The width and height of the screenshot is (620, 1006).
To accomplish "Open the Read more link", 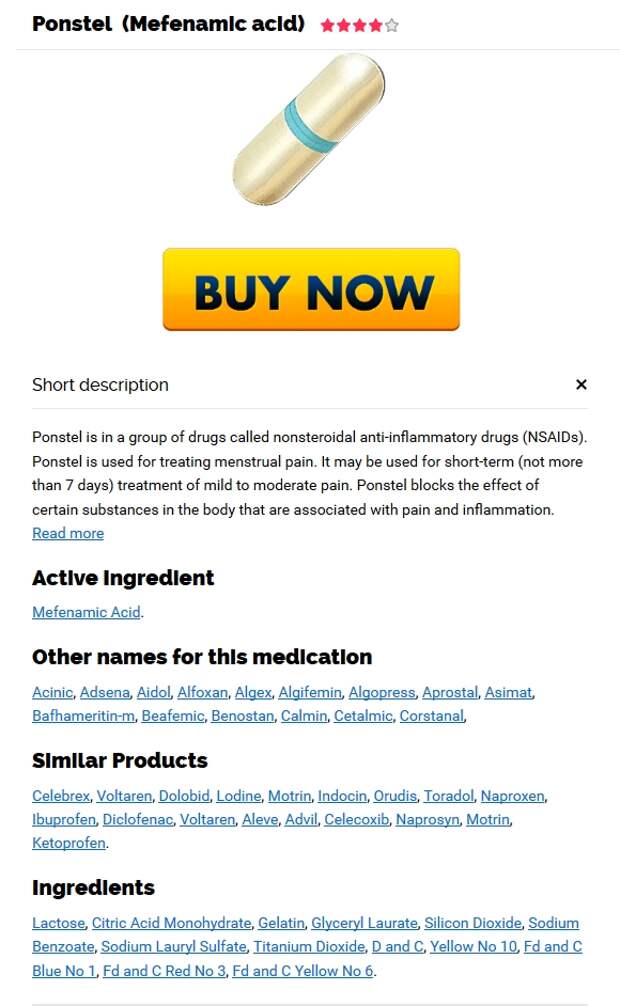I will [68, 533].
